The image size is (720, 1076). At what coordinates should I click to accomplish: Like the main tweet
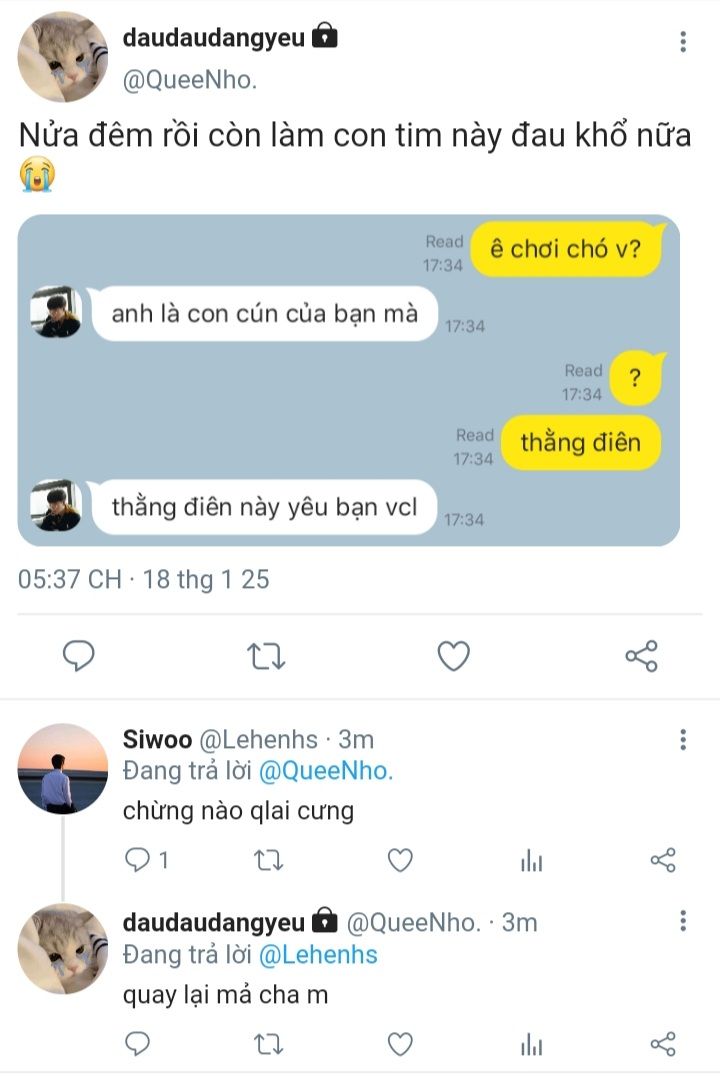point(454,656)
